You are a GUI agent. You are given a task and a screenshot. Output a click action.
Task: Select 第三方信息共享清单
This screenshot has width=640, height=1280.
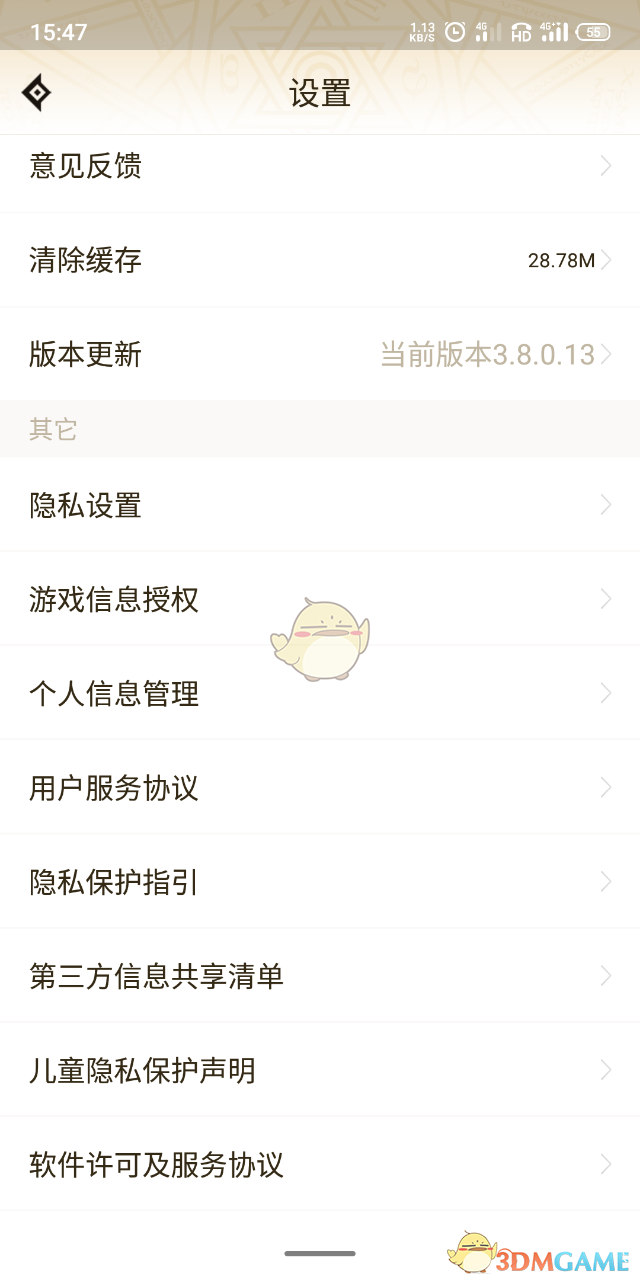coord(320,976)
